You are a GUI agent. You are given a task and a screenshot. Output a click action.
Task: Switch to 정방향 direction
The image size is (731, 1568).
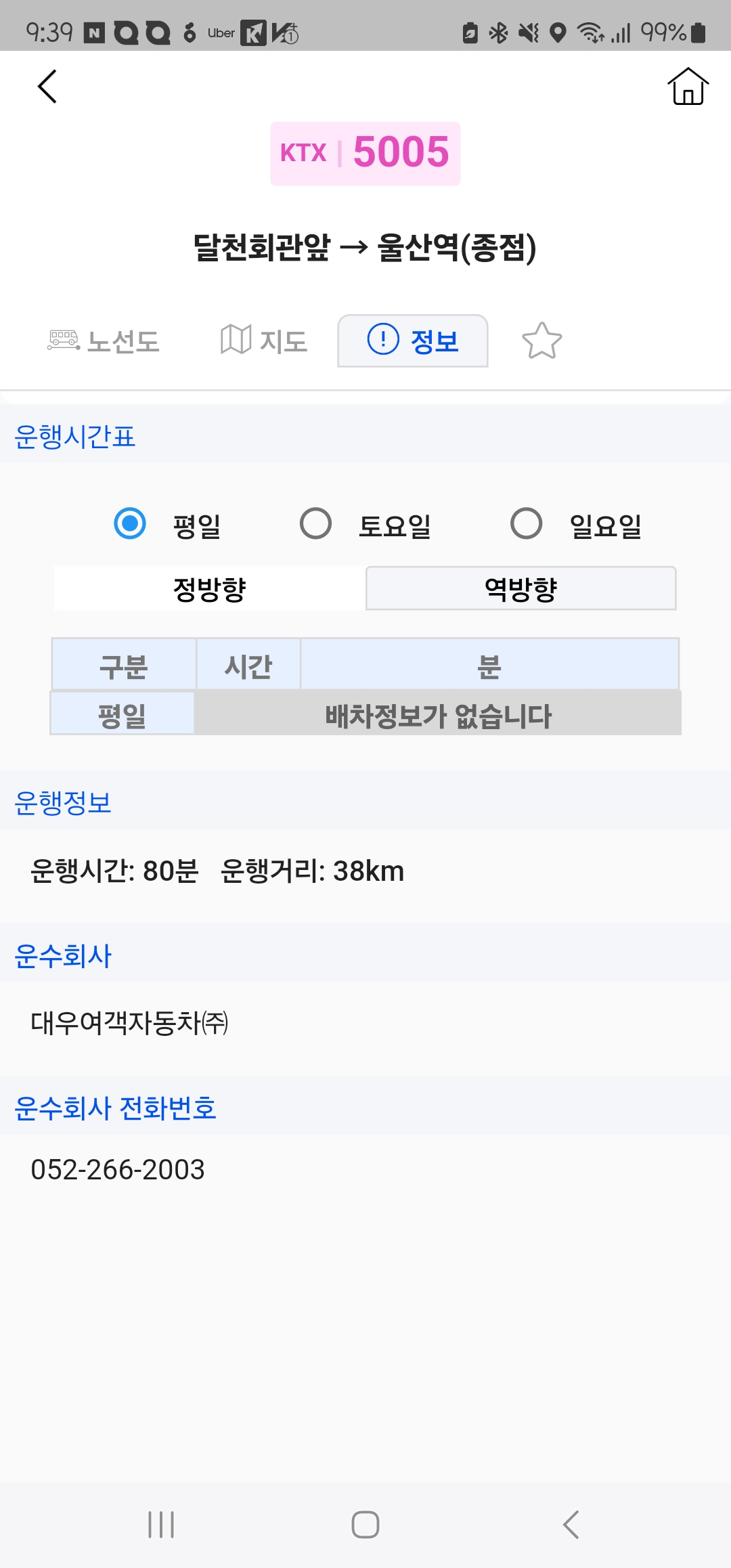[x=210, y=589]
